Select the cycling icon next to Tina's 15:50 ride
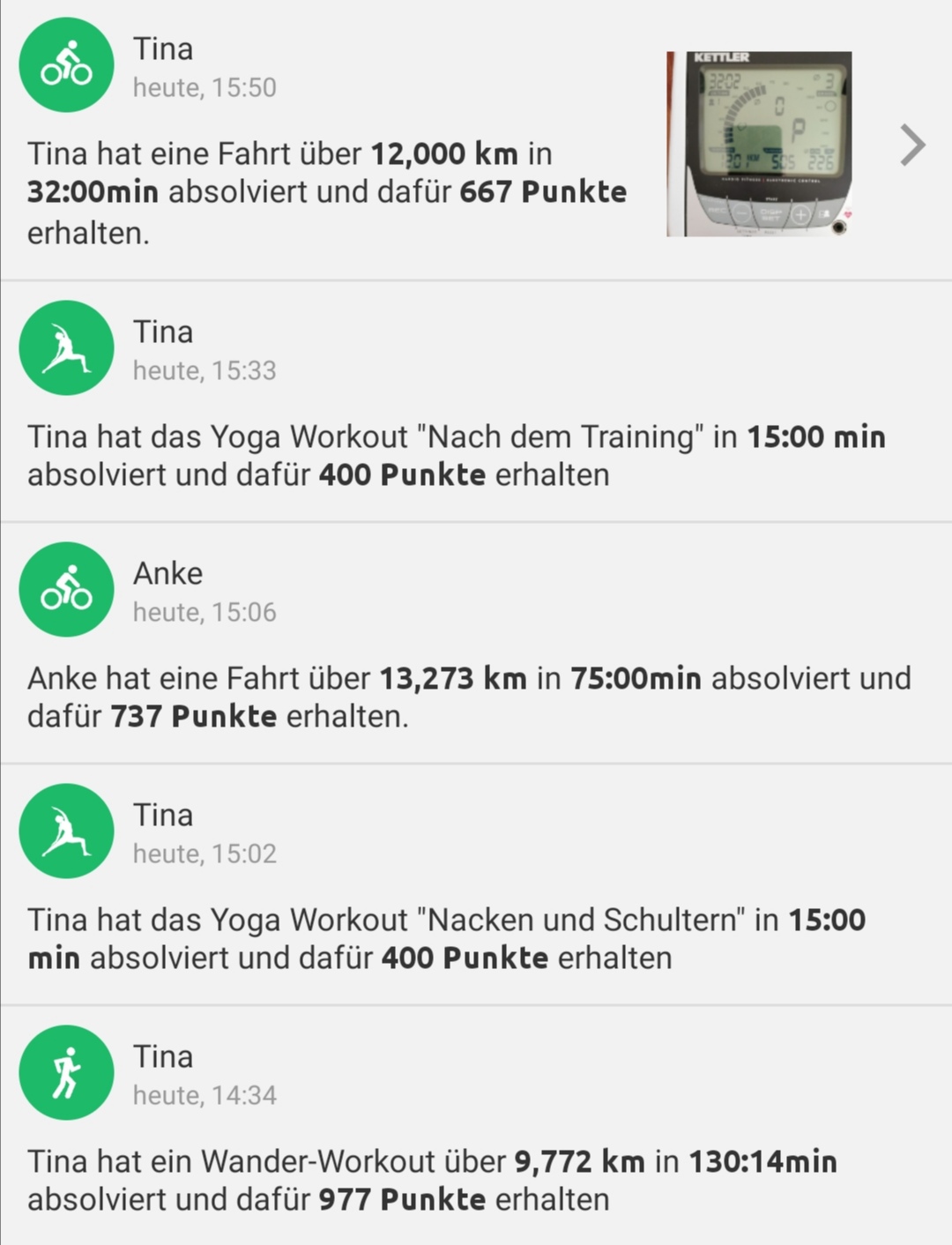The height and width of the screenshot is (1245, 952). tap(66, 65)
